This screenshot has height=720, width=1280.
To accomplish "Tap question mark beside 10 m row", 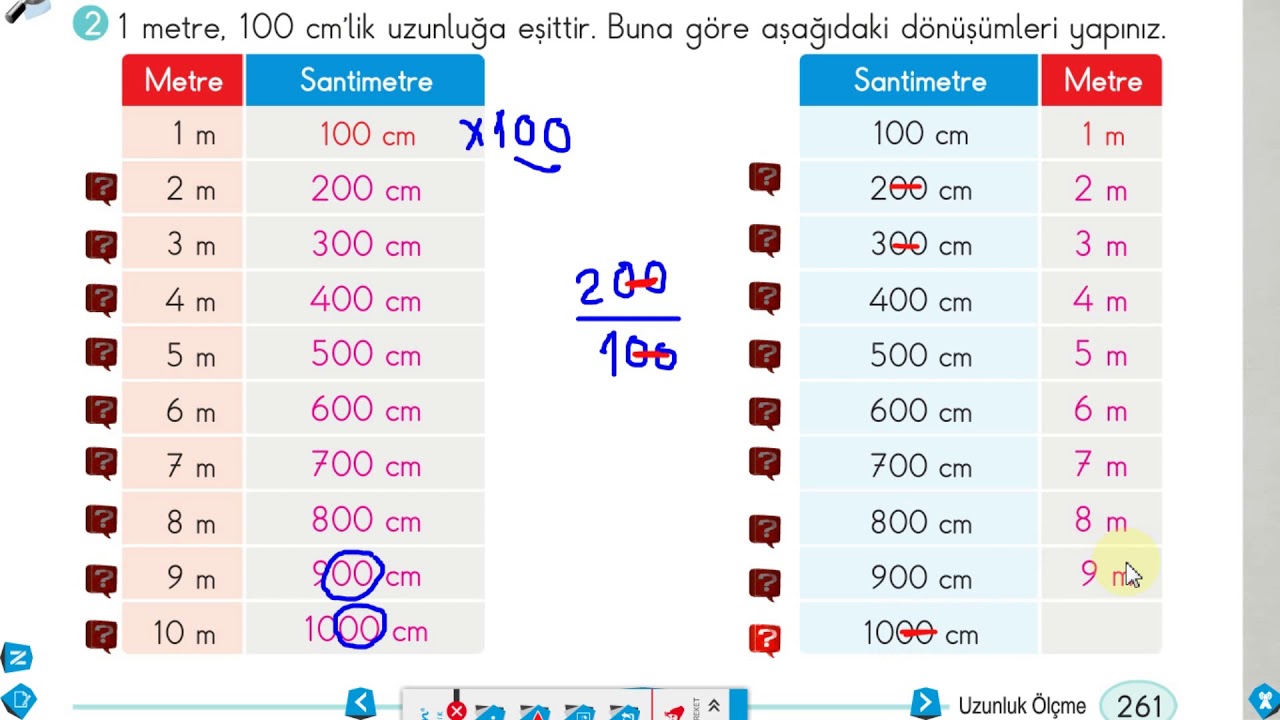I will (101, 634).
